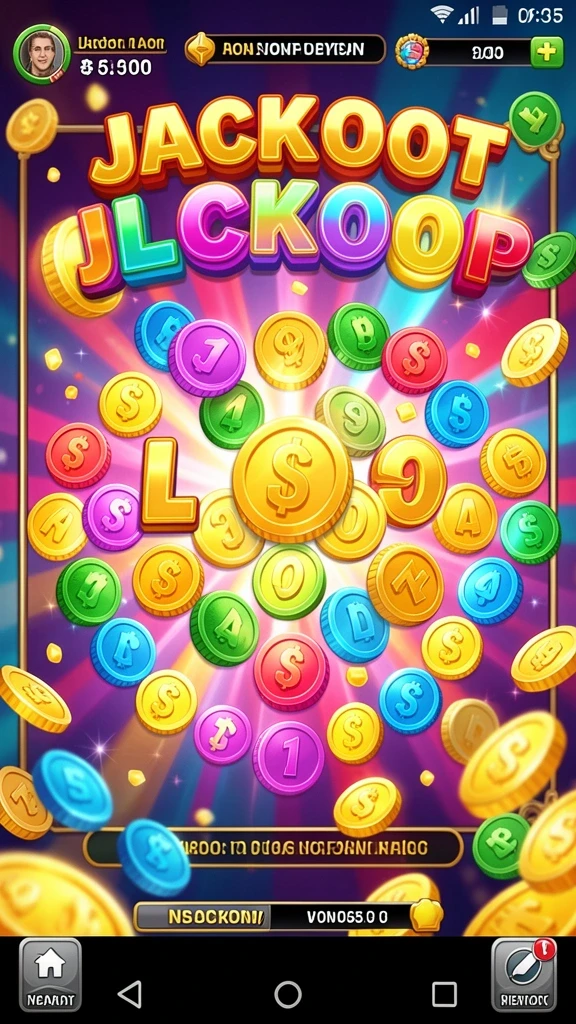Screen dimensions: 576x1024
Task: Tap the large center gold dollar coin
Action: (293, 479)
